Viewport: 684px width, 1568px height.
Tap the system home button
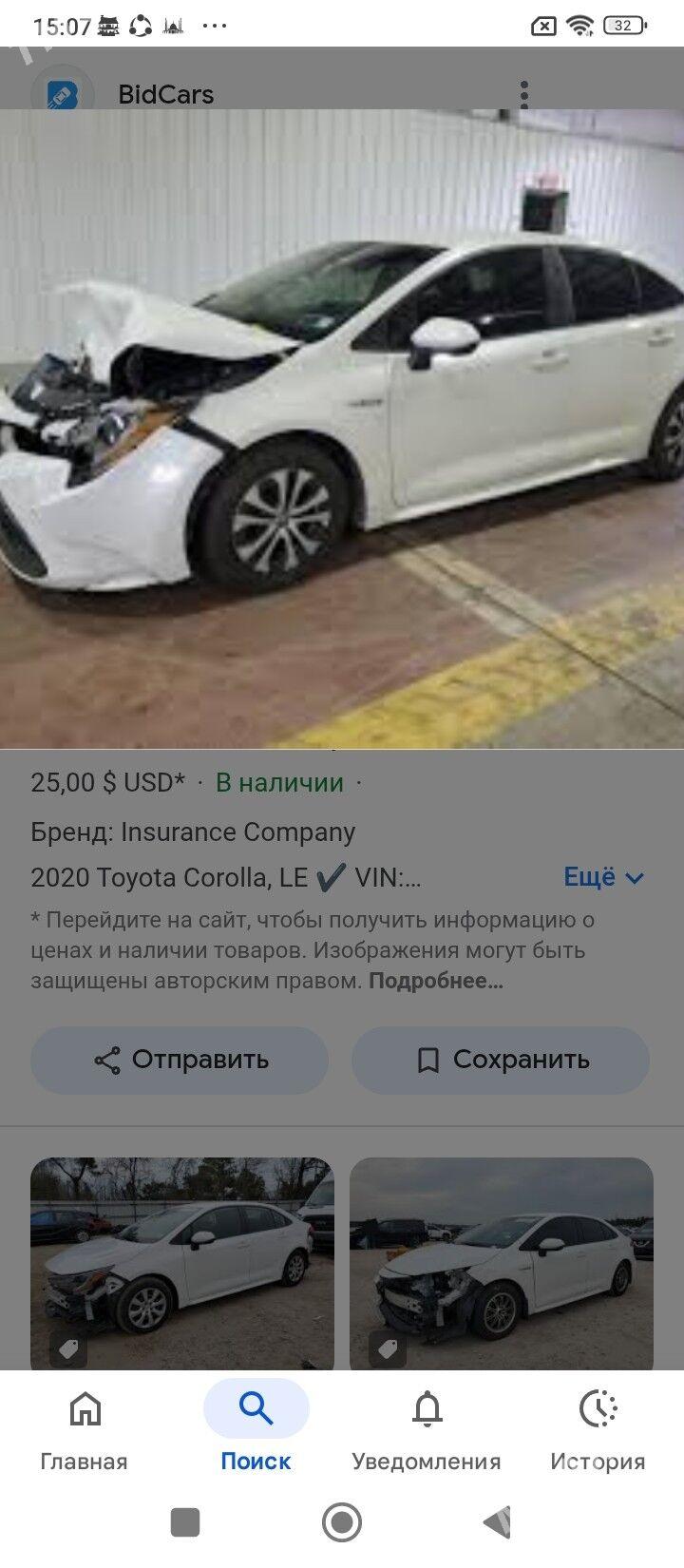tap(342, 1522)
